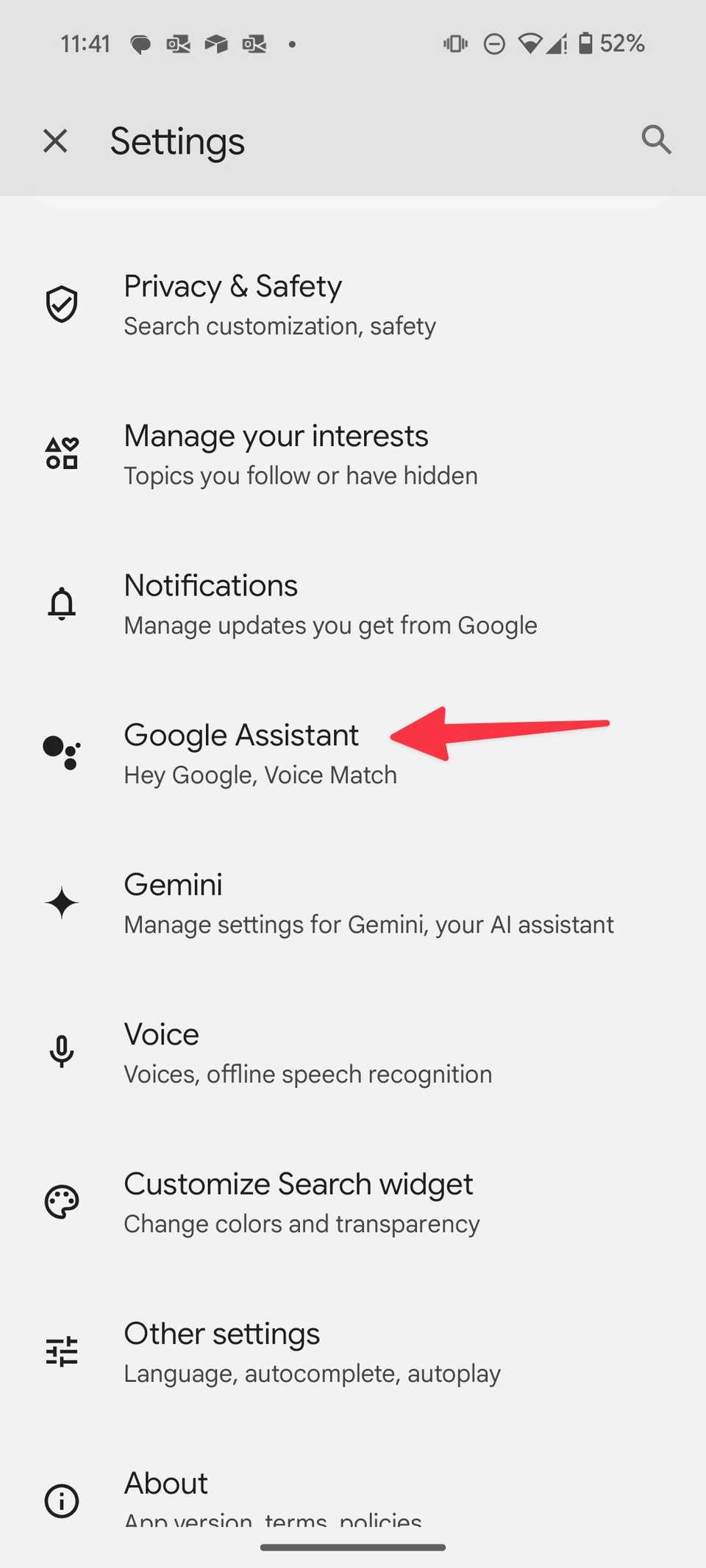706x1568 pixels.
Task: Open Other settings for language options
Action: click(x=294, y=1351)
